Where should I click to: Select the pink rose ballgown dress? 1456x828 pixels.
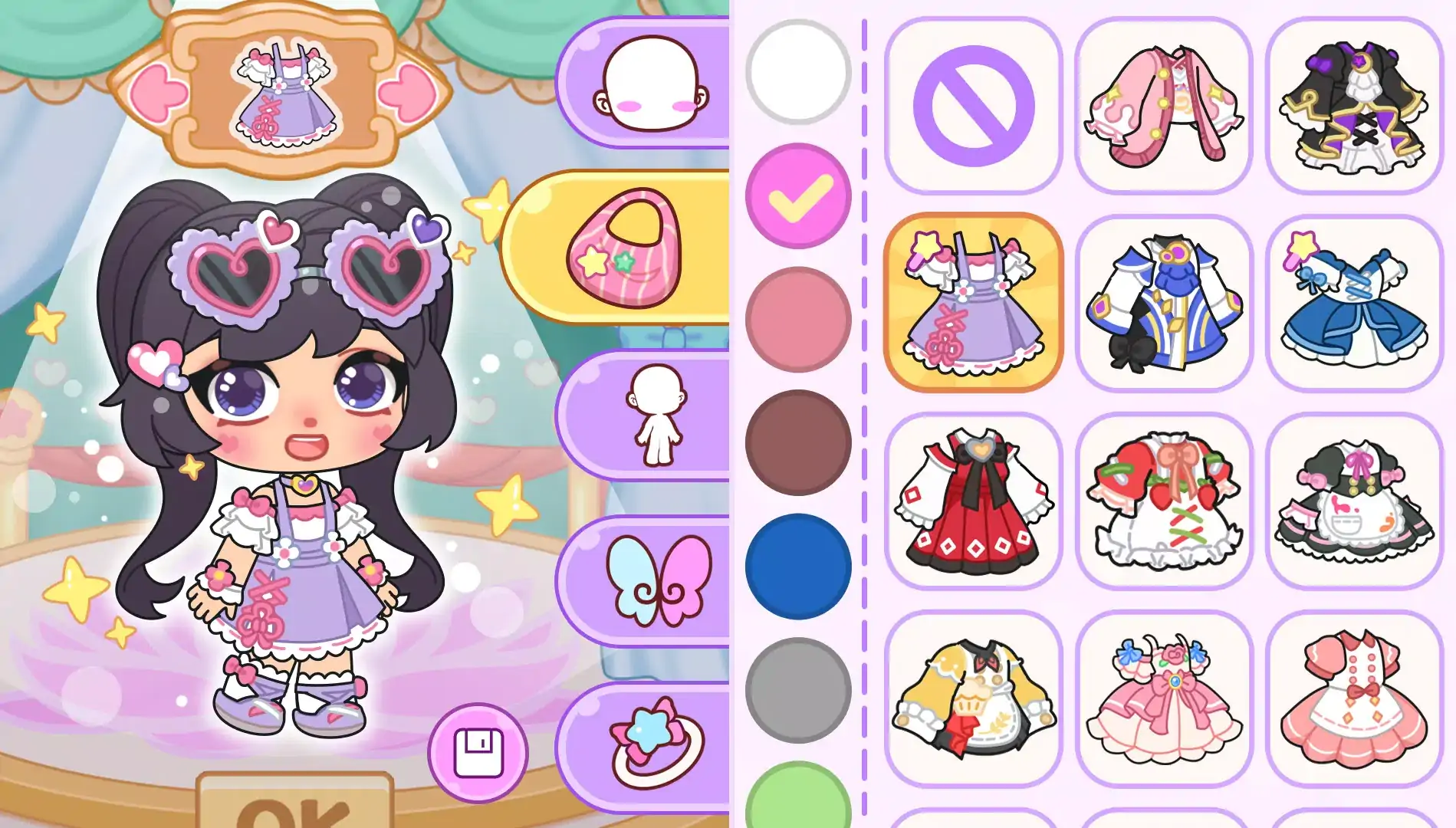tap(1163, 698)
